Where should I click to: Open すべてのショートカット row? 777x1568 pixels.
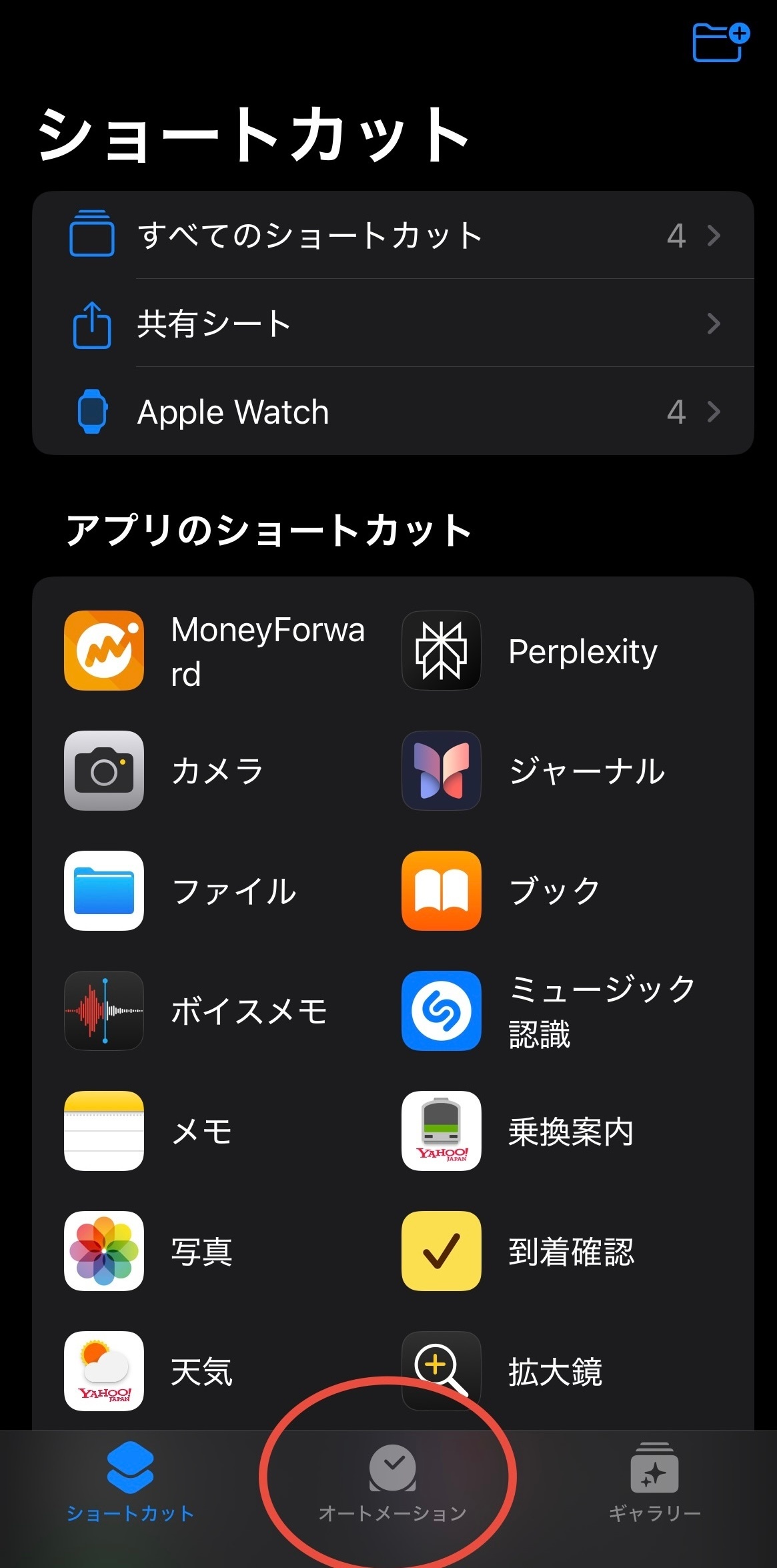pyautogui.click(x=393, y=236)
